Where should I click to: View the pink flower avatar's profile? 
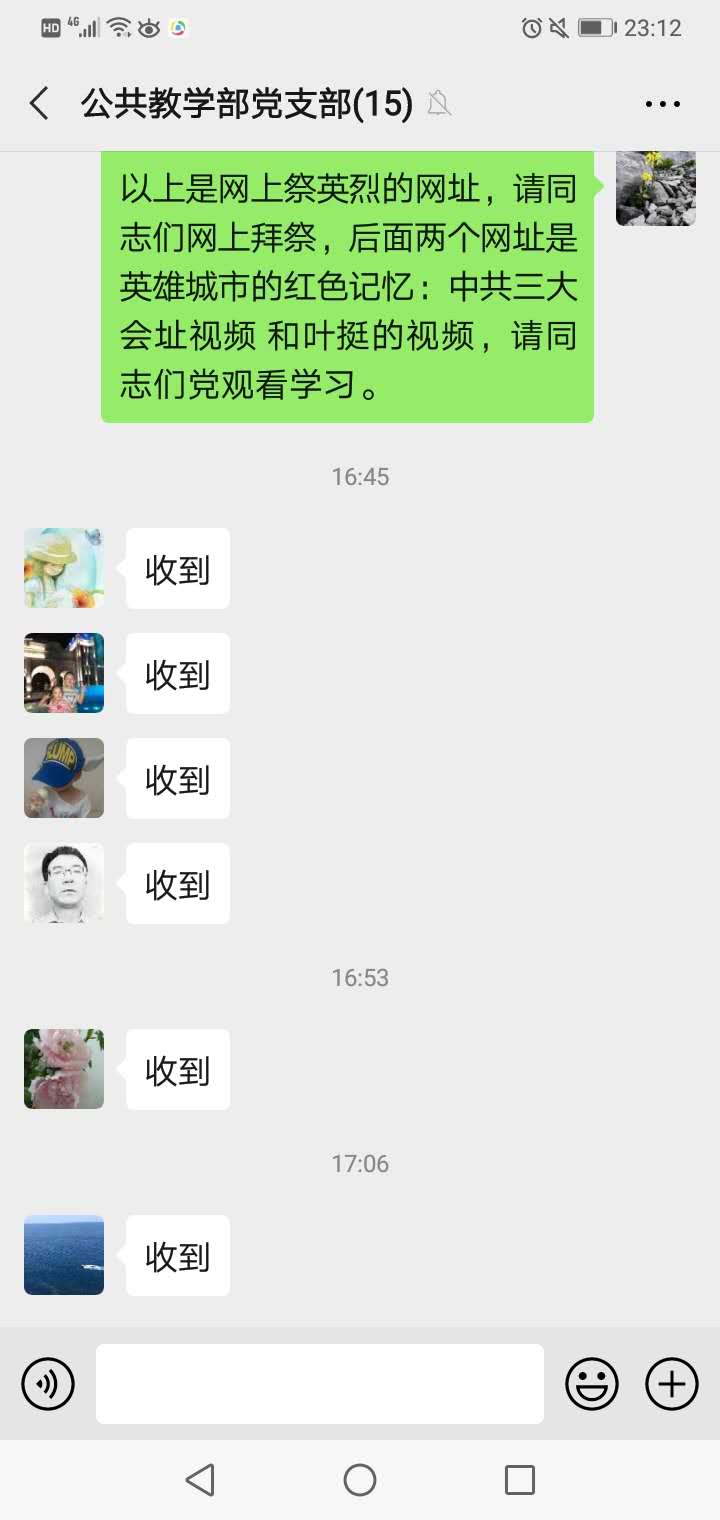[64, 1069]
